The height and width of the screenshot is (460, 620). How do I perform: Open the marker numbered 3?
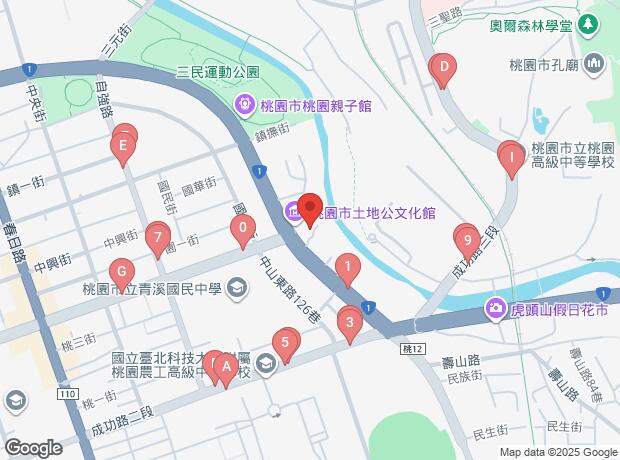pyautogui.click(x=348, y=322)
